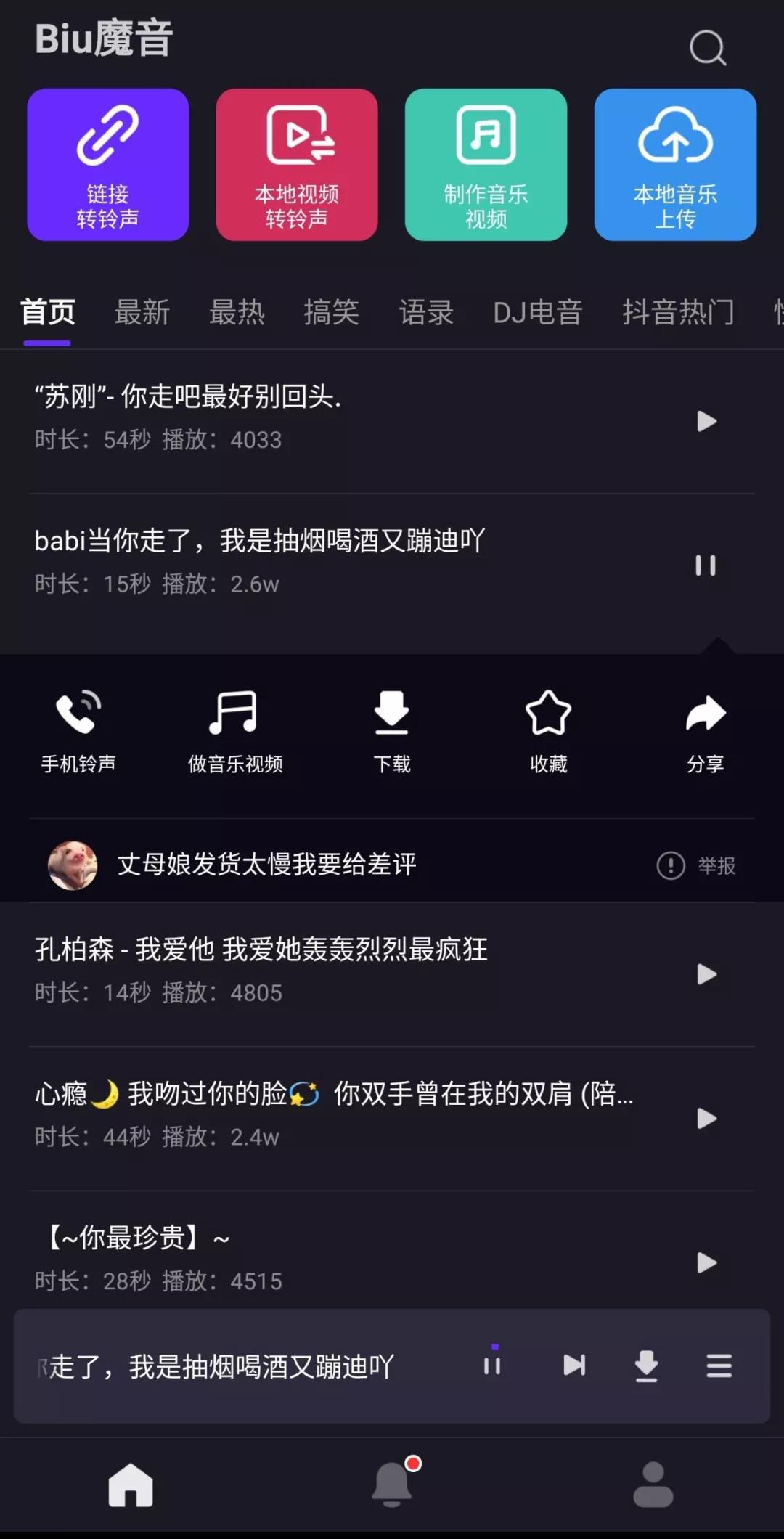Switch to the DJ电音 tab
784x1539 pixels.
click(x=538, y=312)
